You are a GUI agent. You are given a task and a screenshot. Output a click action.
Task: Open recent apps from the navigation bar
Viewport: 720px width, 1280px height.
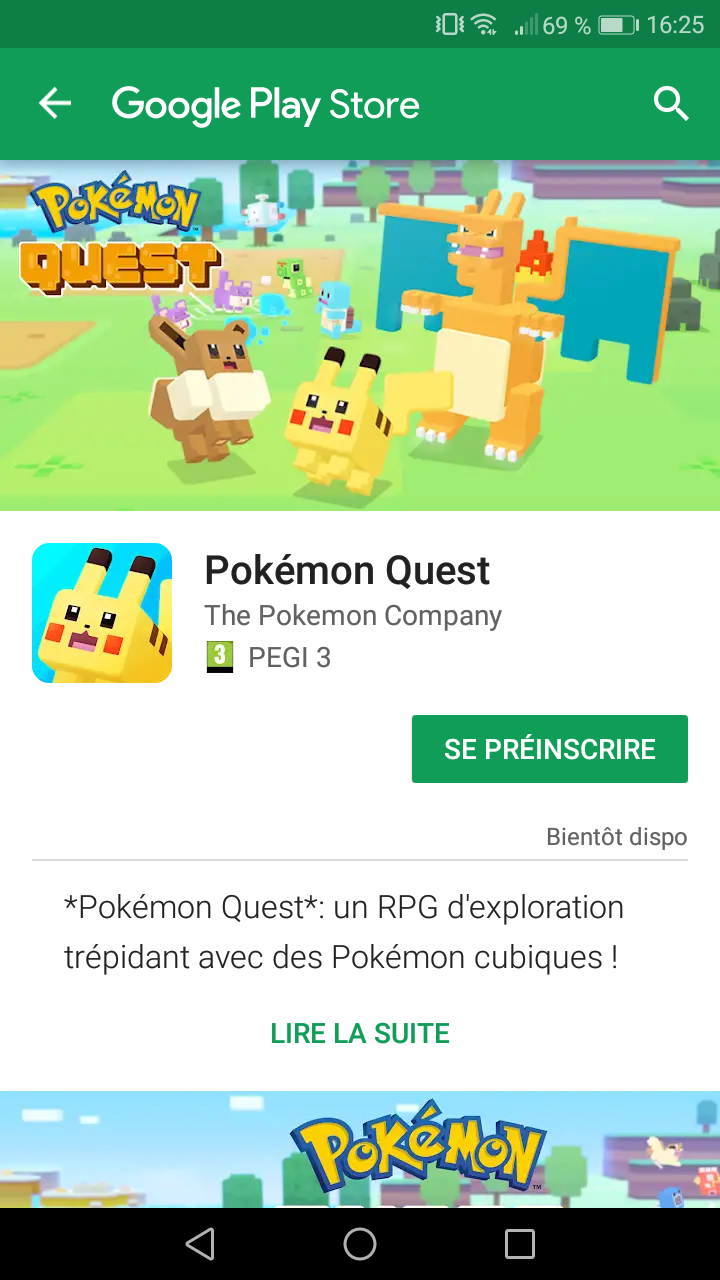(x=520, y=1244)
